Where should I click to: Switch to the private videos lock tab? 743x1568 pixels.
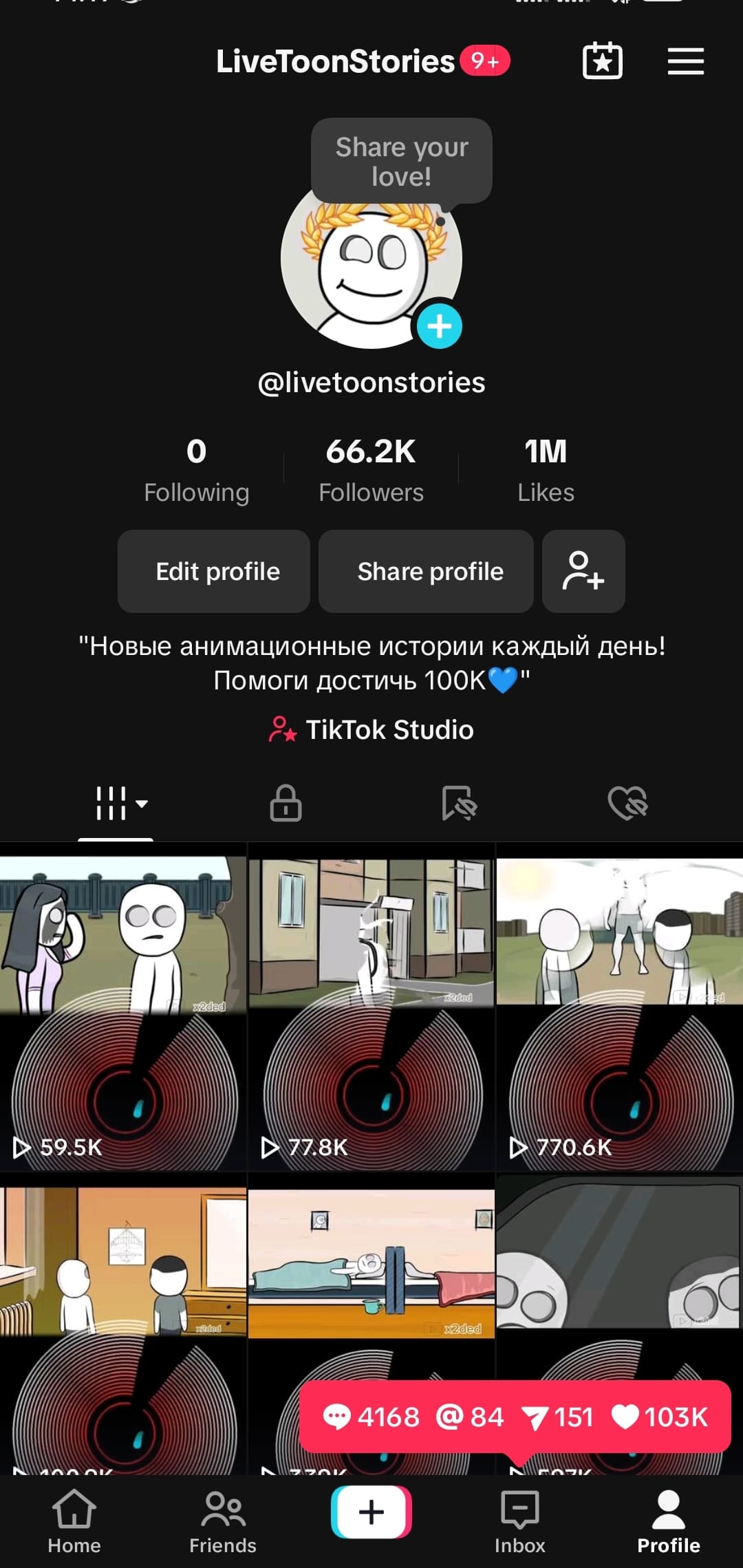coord(286,803)
